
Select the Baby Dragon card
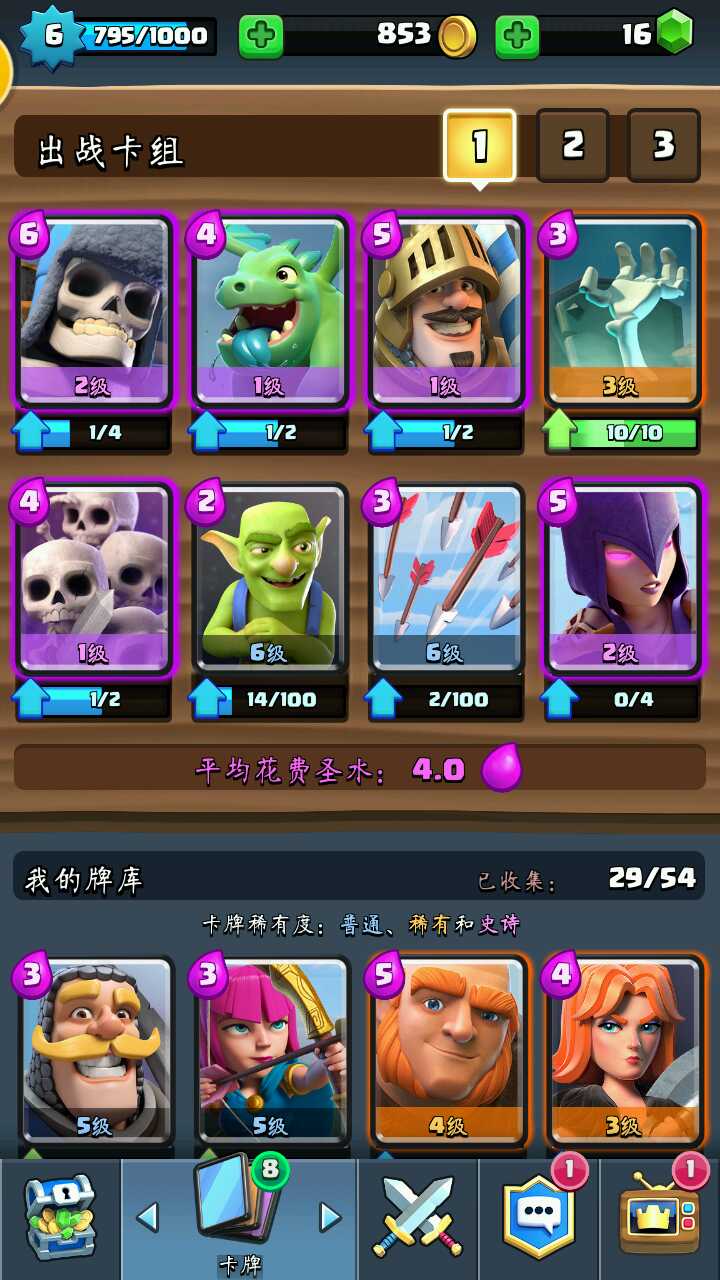(x=270, y=312)
